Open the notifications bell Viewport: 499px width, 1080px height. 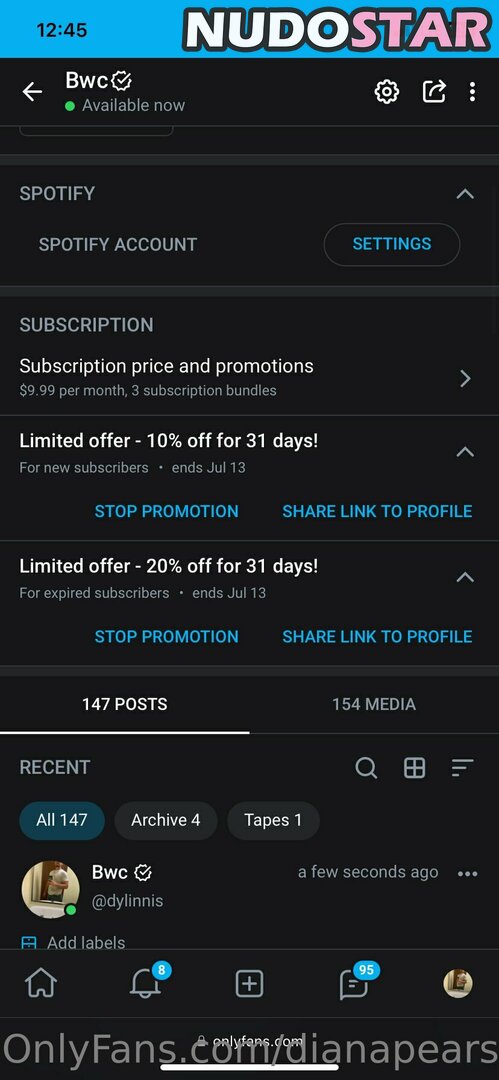[x=145, y=983]
